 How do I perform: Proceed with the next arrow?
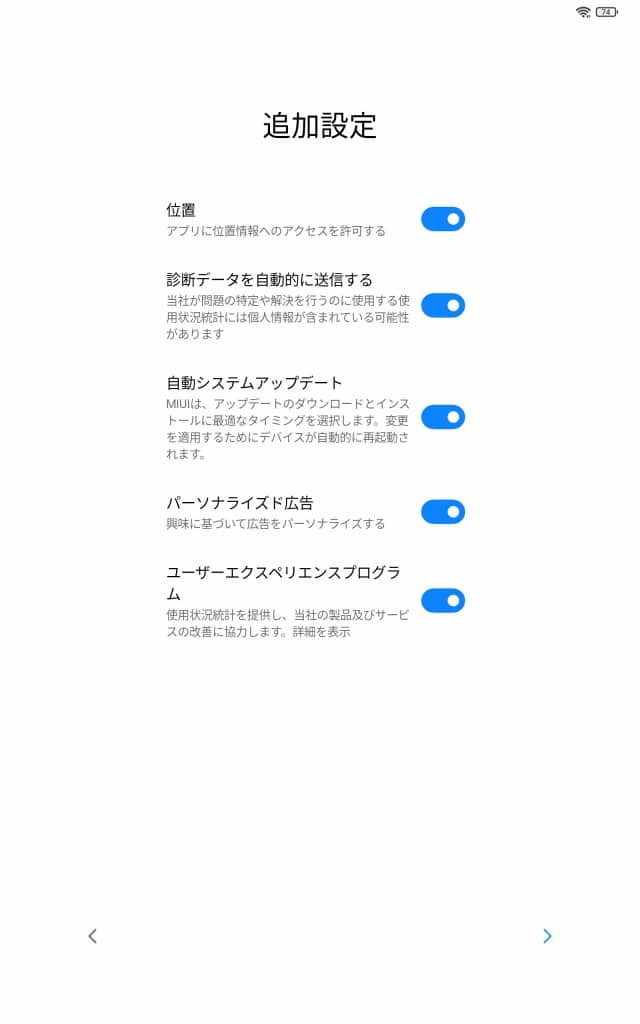pyautogui.click(x=547, y=936)
